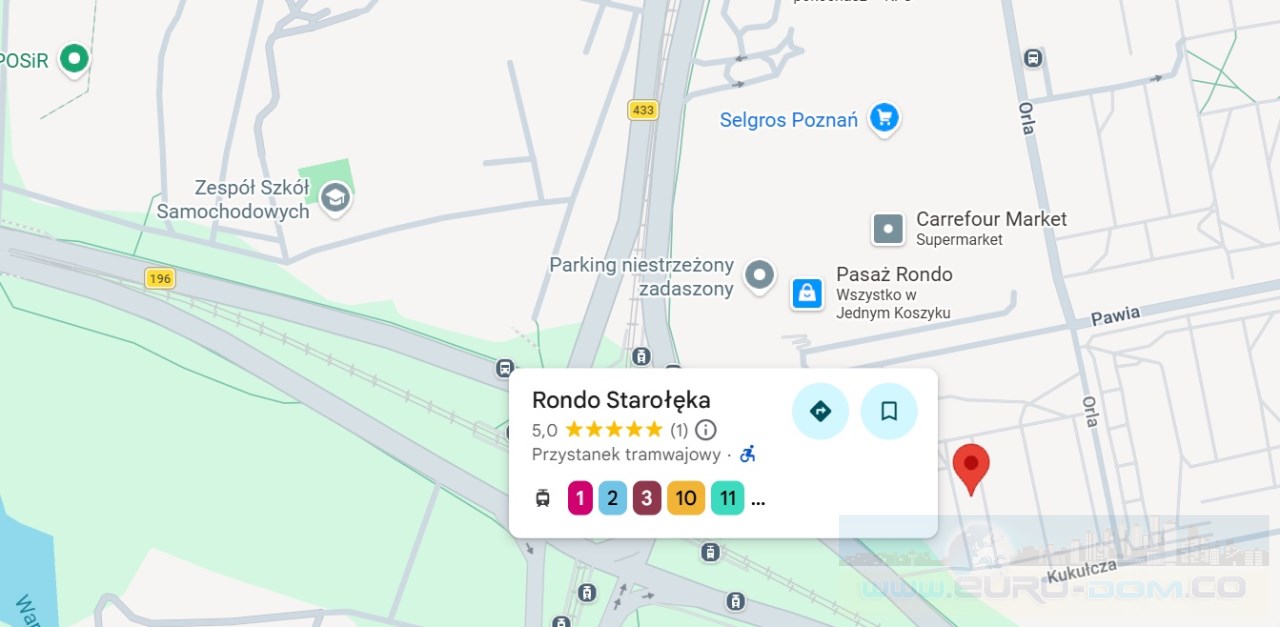The image size is (1280, 627).
Task: Tap the red location pin
Action: coord(970,465)
